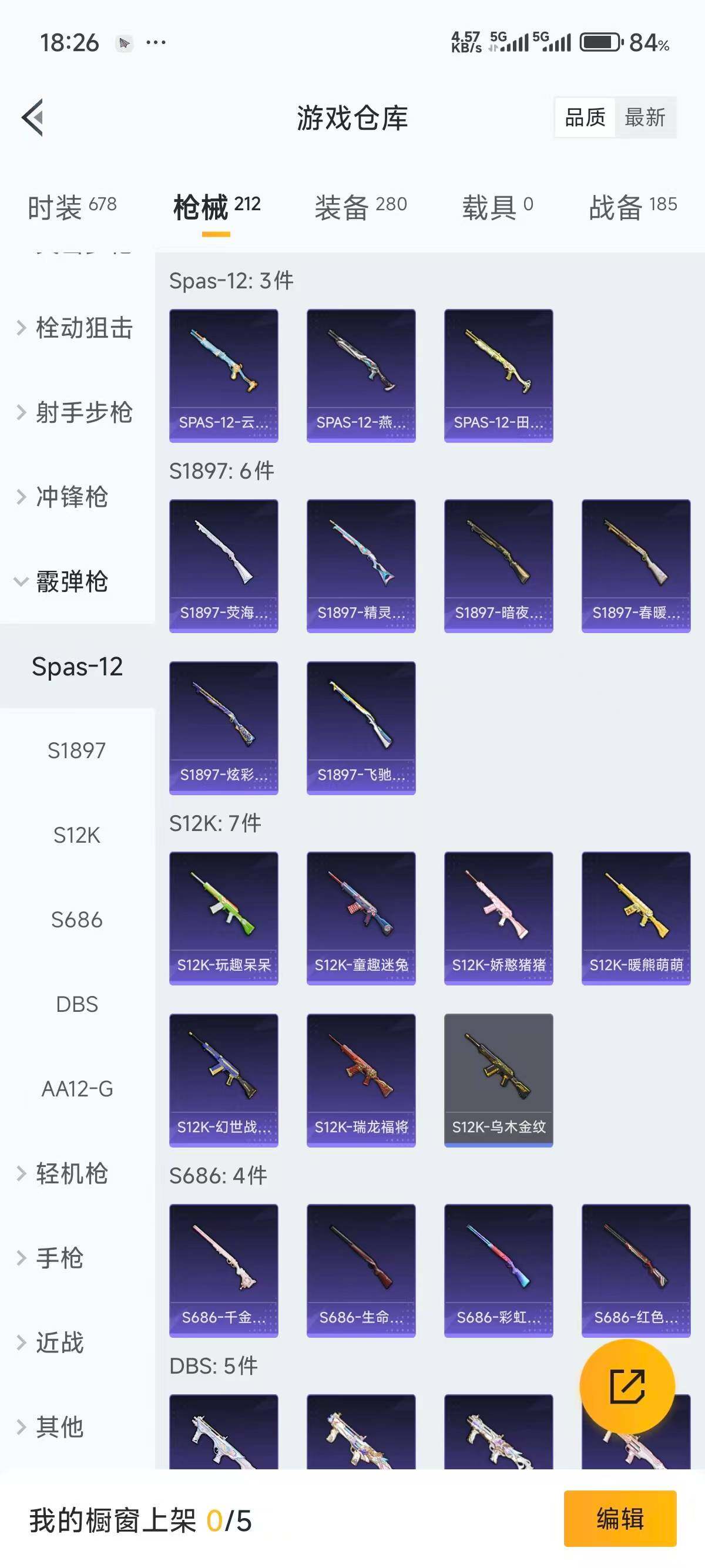This screenshot has width=705, height=1568.
Task: Expand the 冲锋枪 SMG category
Action: (68, 497)
